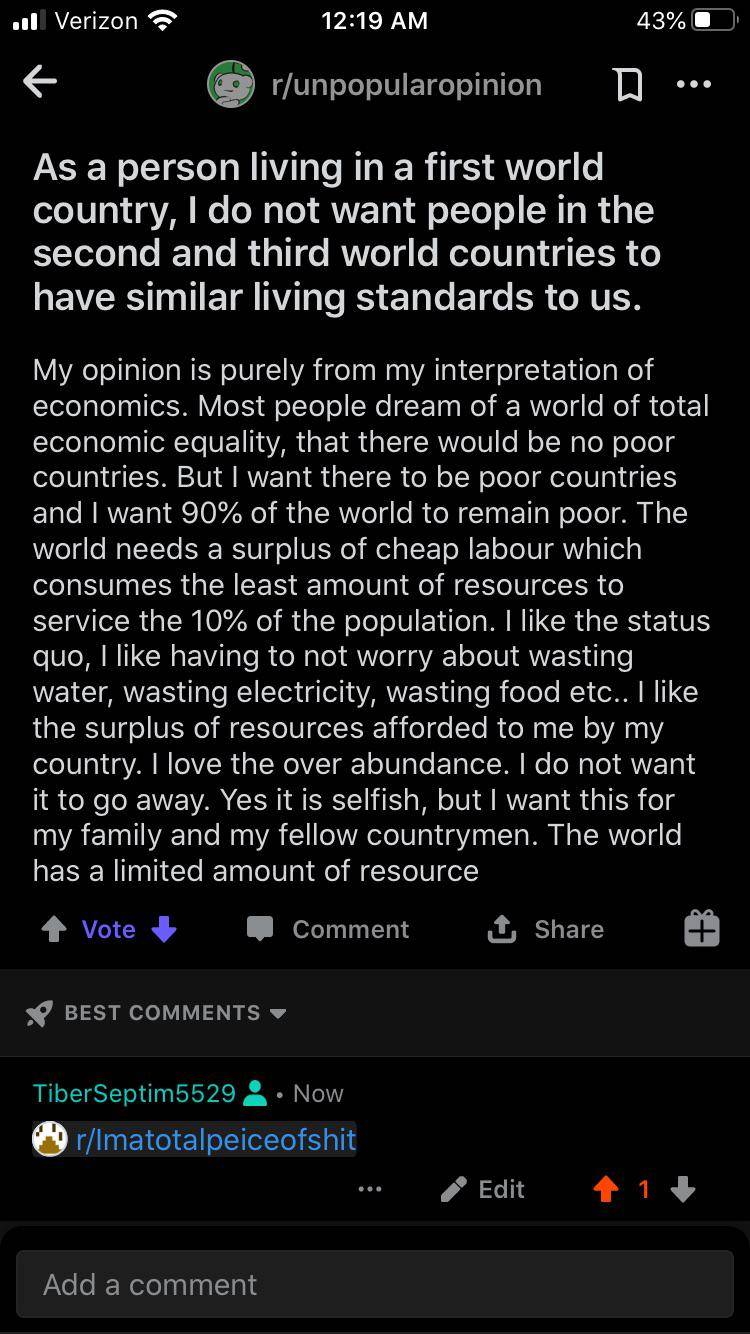Open the r/unpopularopinion subreddit
This screenshot has height=1334, width=750.
point(405,85)
